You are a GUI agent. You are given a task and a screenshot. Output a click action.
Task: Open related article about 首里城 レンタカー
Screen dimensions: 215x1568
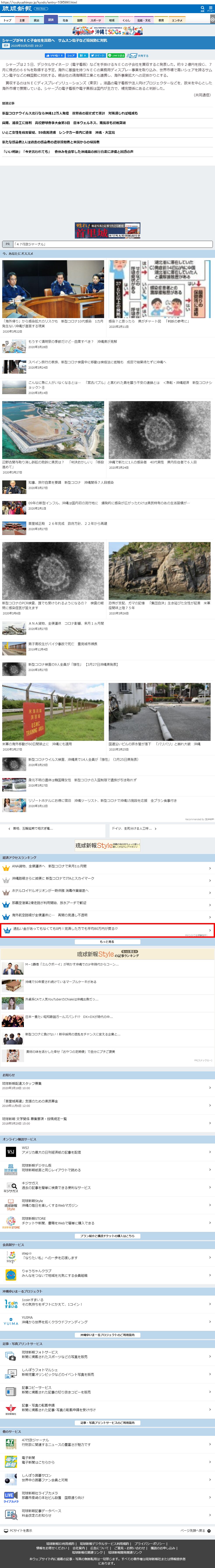pos(58,132)
